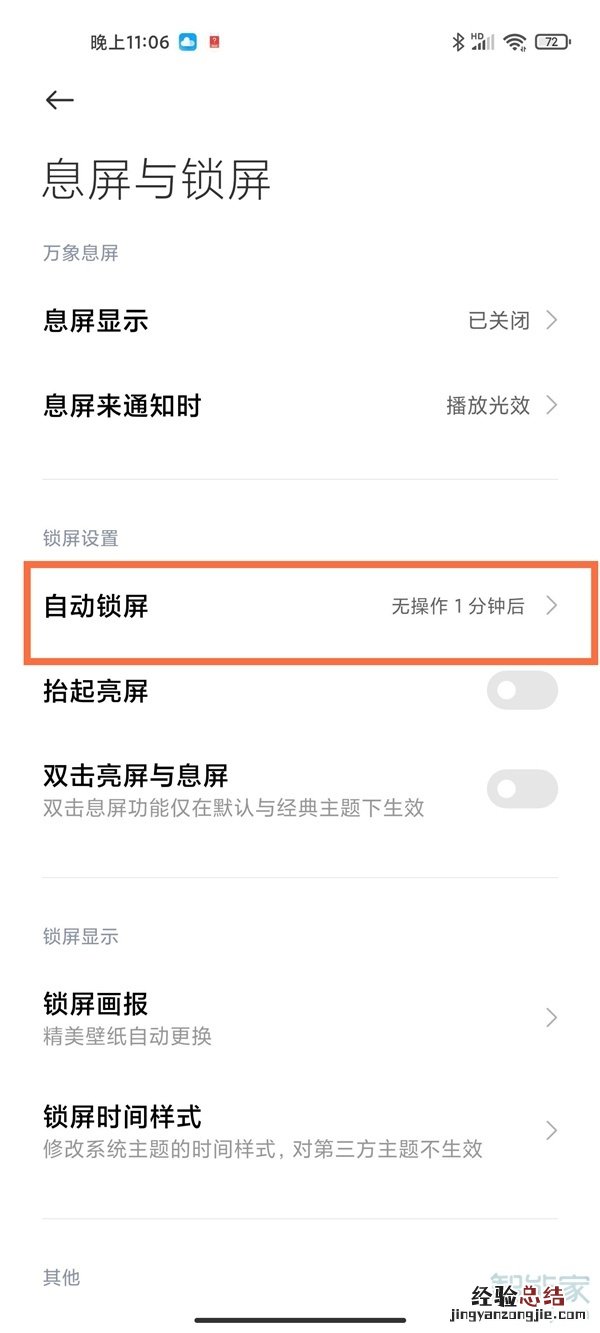Open 自动锁屏 timeout setting
The height and width of the screenshot is (1333, 600).
coord(300,607)
